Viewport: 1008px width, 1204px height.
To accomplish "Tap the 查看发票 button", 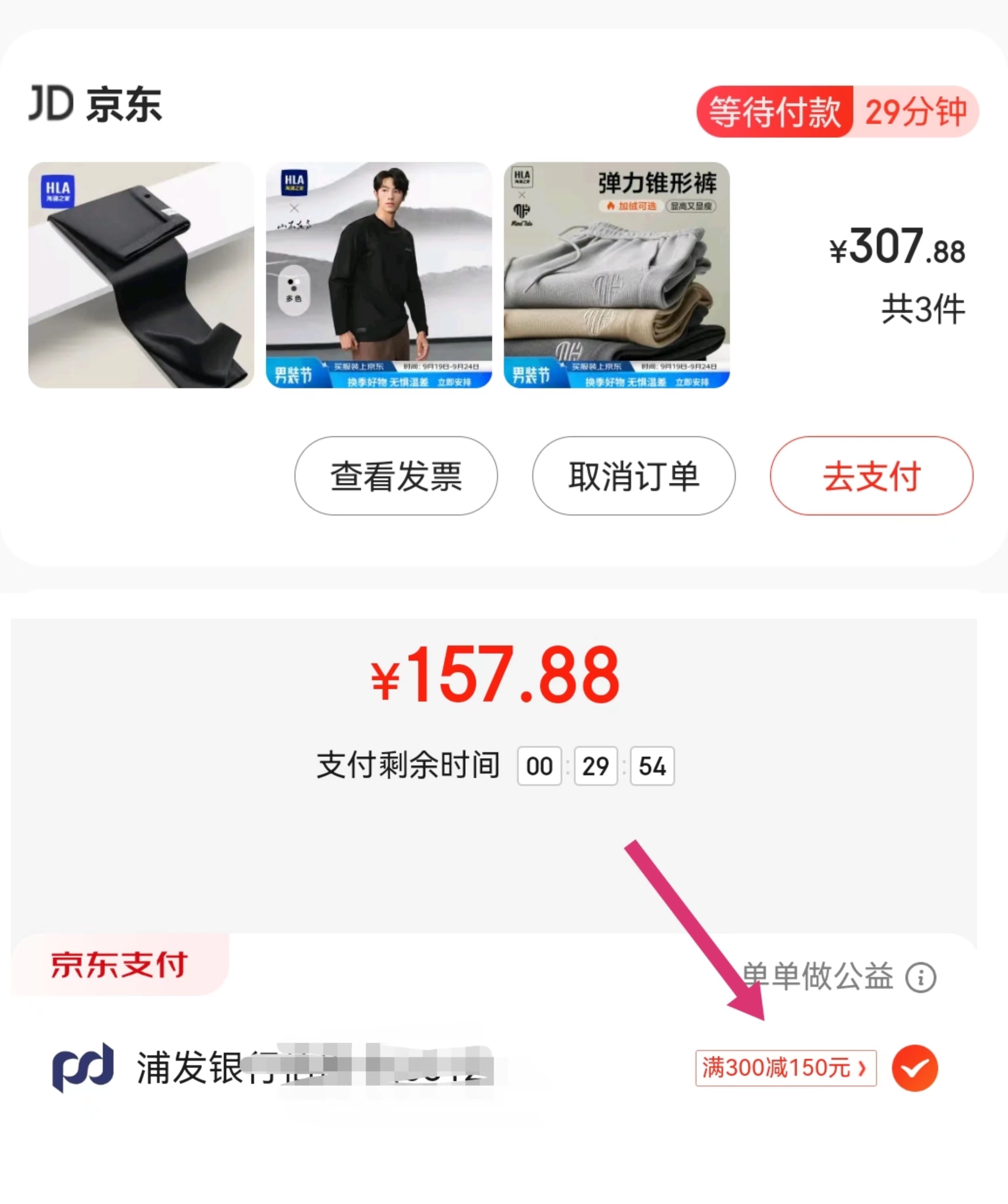I will [x=395, y=476].
